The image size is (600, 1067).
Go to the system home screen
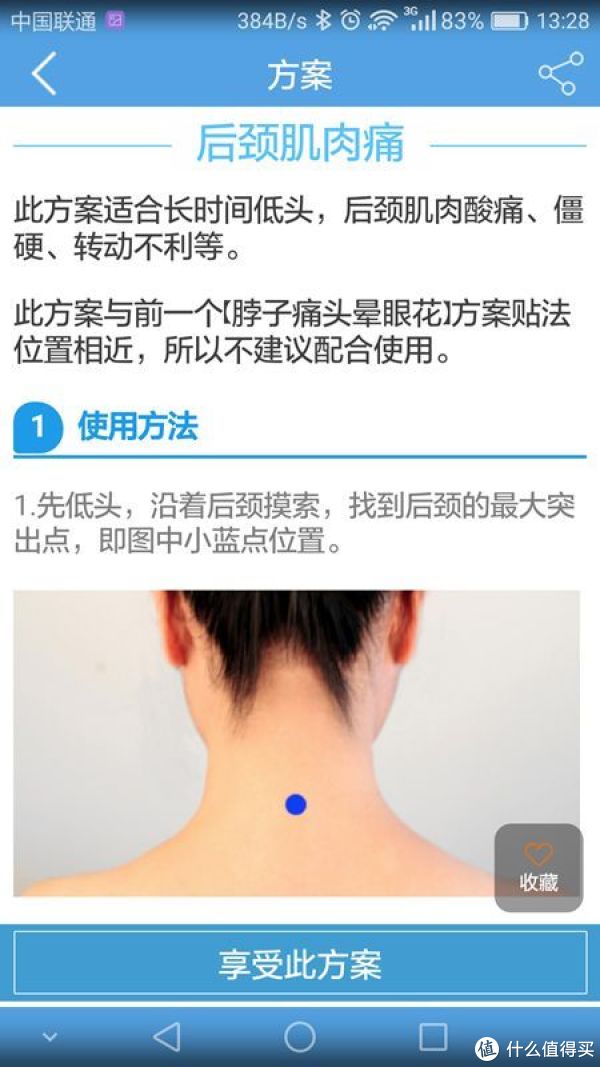click(300, 1037)
